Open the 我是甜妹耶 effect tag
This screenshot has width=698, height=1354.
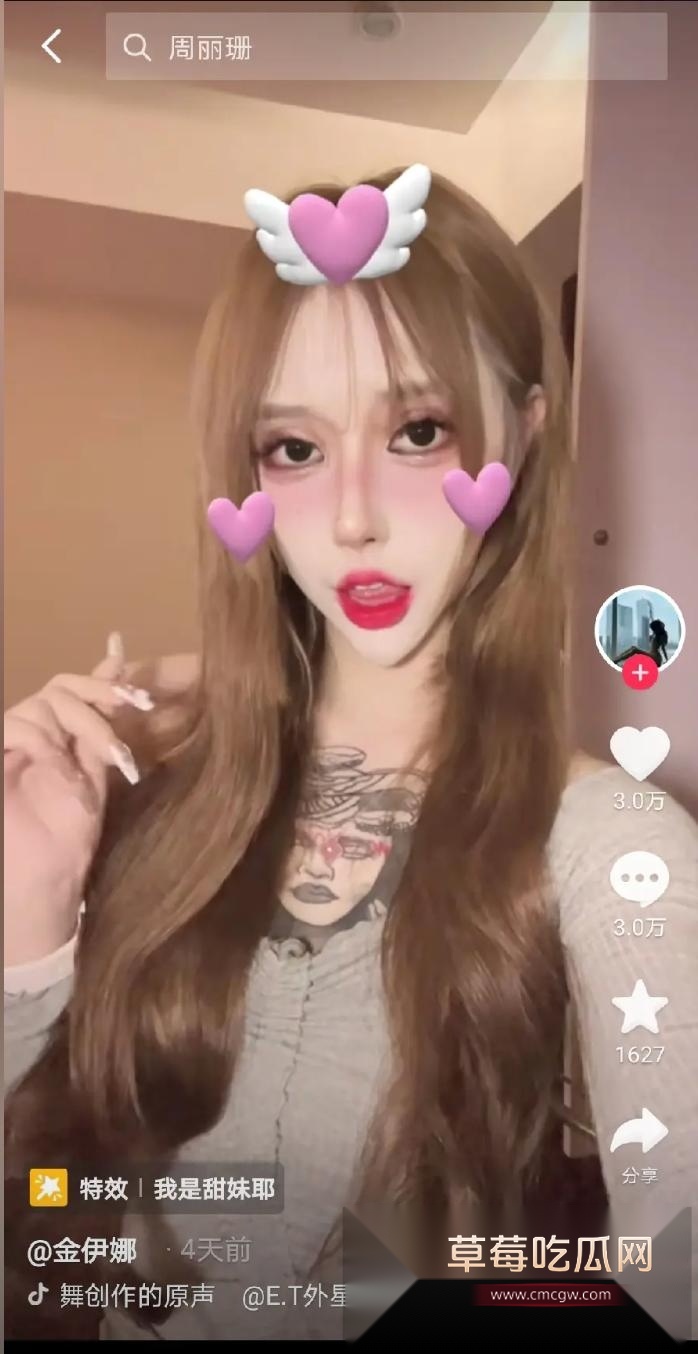(x=155, y=1188)
